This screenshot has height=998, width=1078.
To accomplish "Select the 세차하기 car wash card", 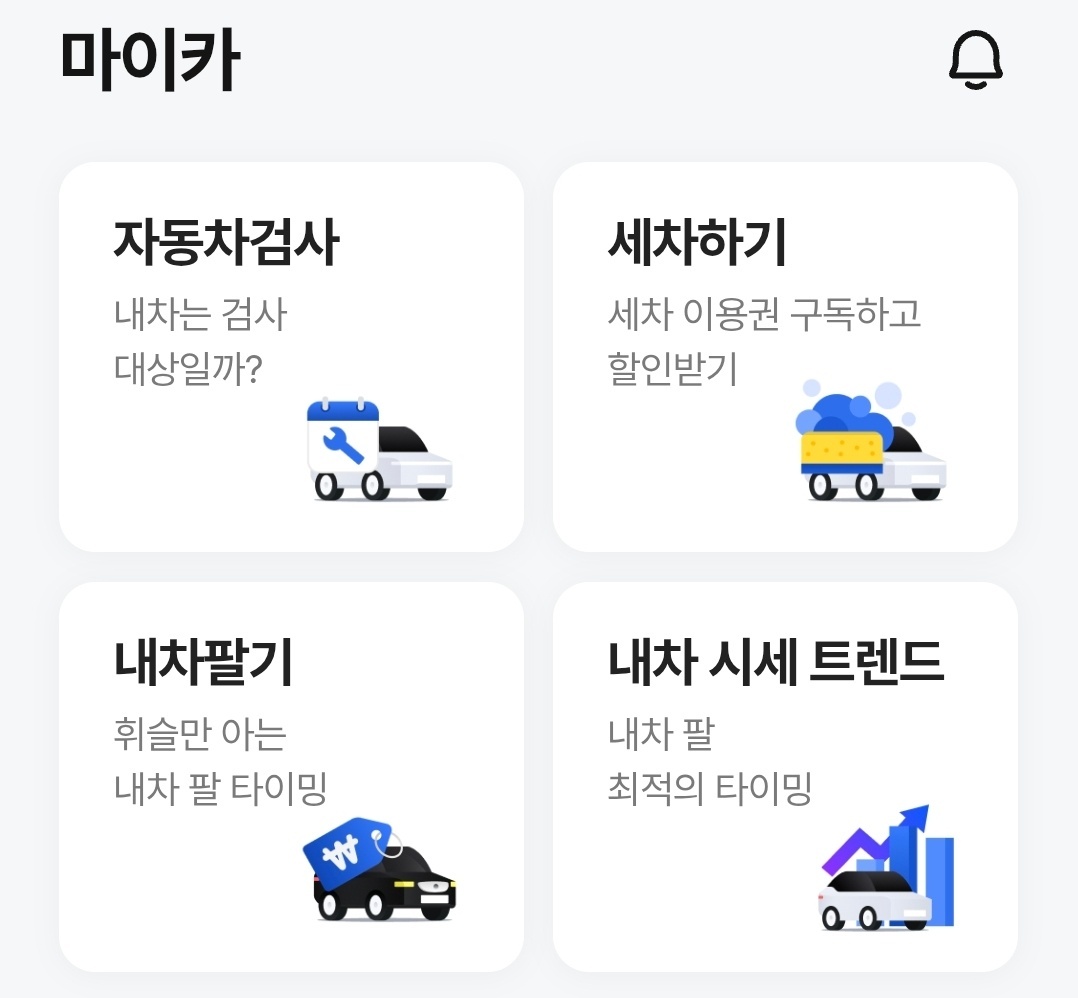I will coord(785,356).
